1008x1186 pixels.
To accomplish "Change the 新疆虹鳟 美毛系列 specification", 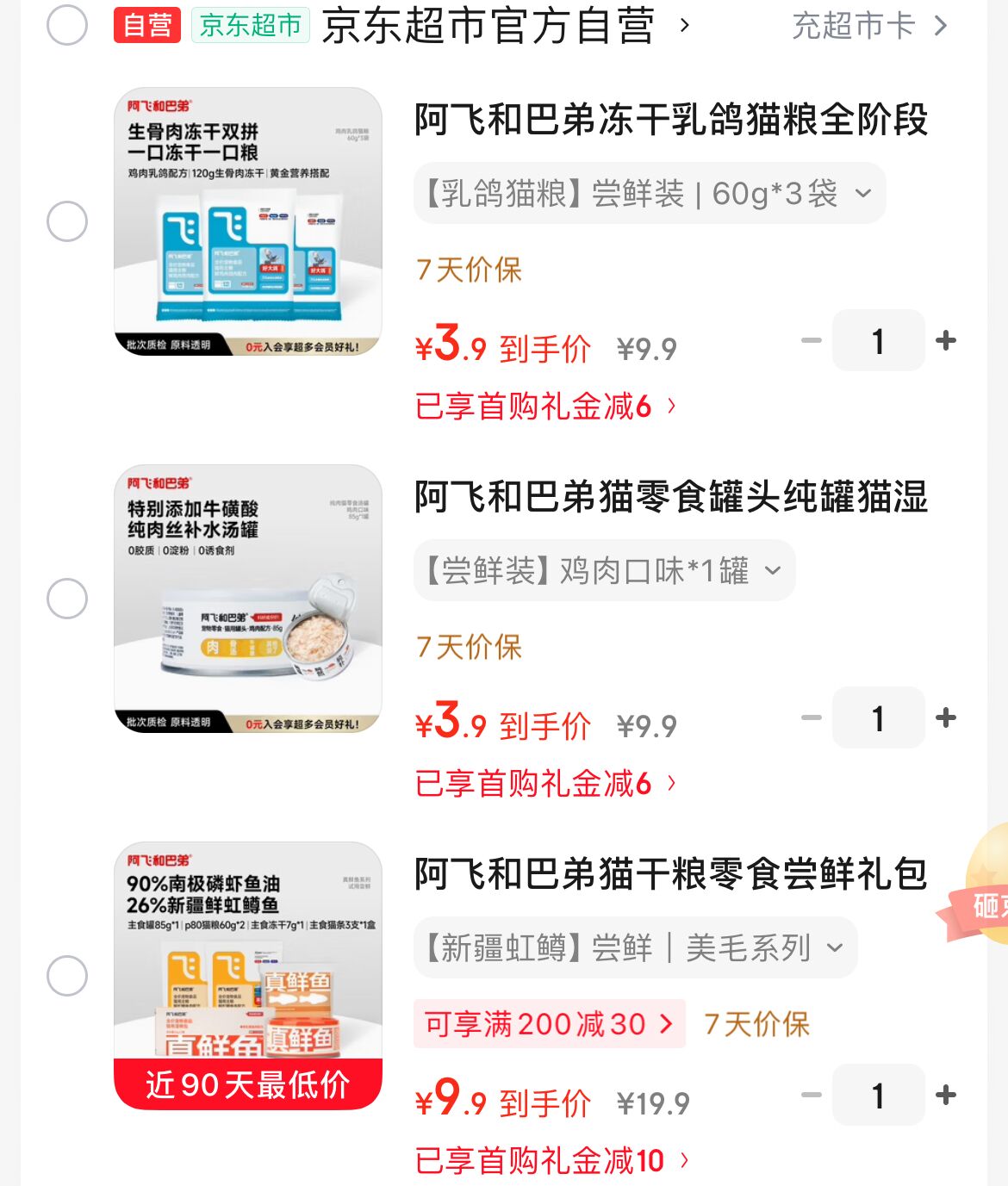I will coord(635,948).
